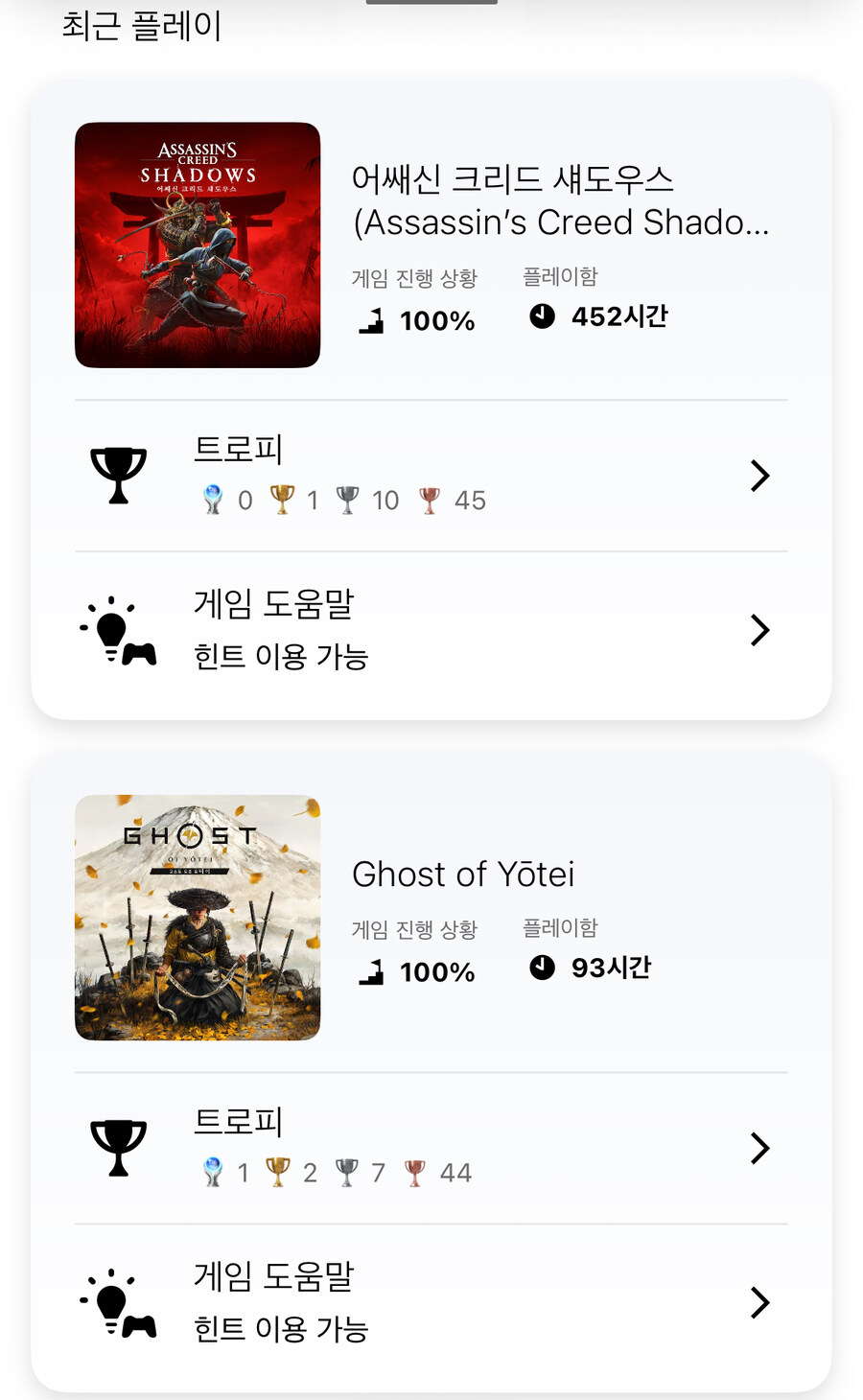
Task: Tap the clock icon next to 93시간
Action: click(542, 967)
